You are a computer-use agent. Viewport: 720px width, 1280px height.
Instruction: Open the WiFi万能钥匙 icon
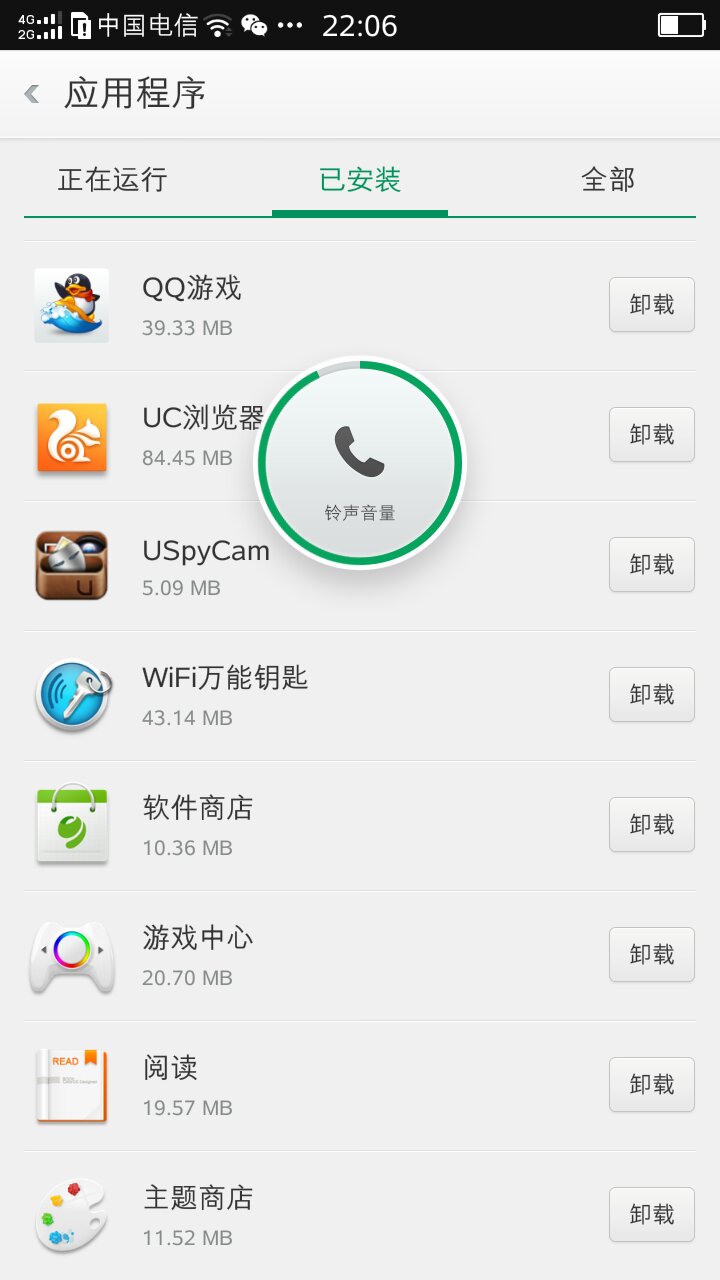(71, 694)
